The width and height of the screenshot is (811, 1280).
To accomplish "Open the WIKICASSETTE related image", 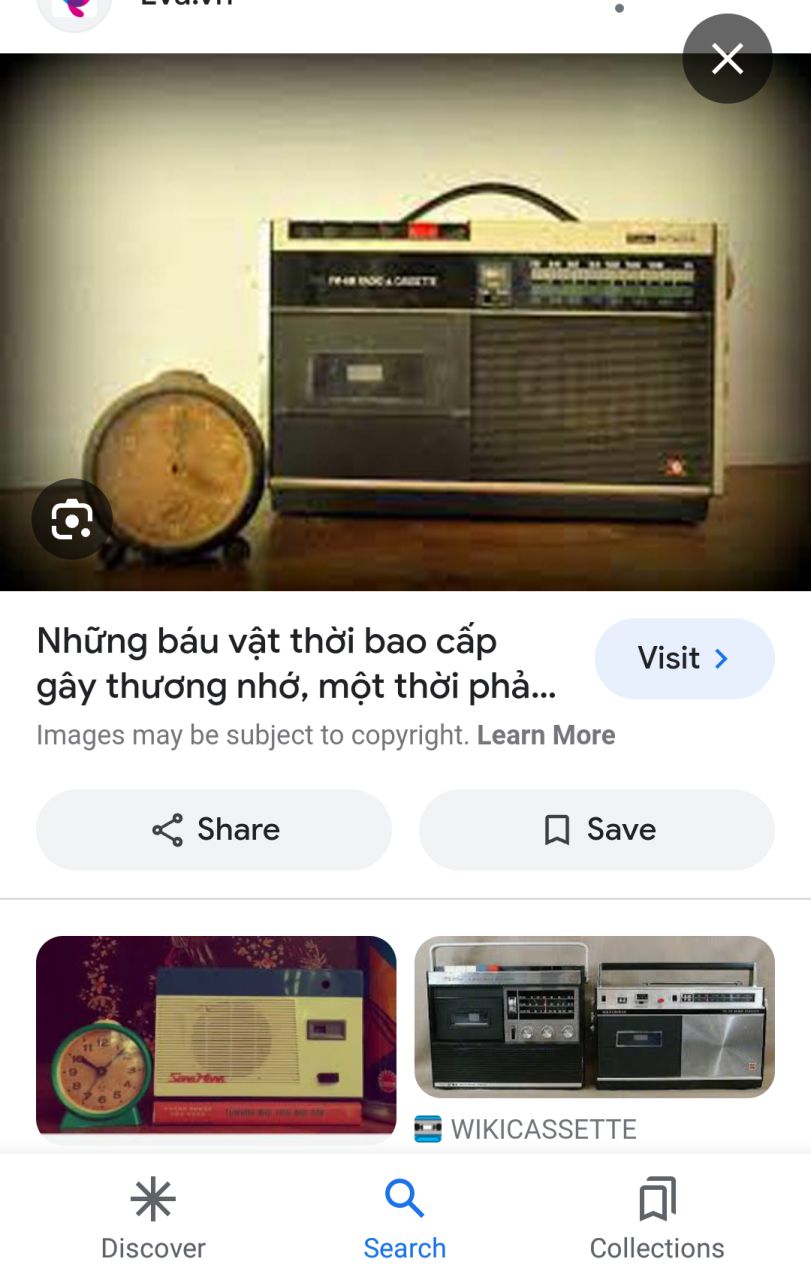I will [x=594, y=1017].
